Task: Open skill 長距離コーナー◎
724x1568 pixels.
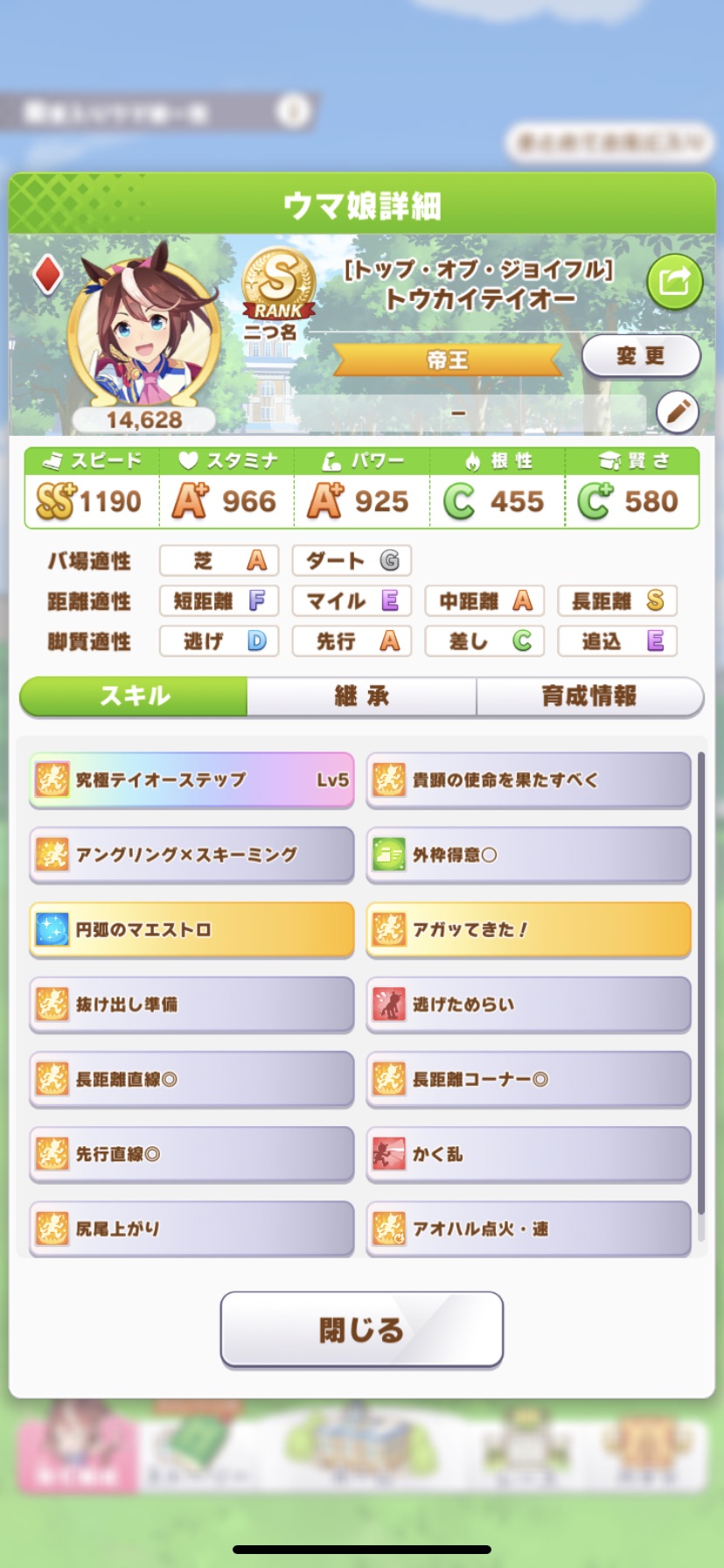Action: [528, 1079]
